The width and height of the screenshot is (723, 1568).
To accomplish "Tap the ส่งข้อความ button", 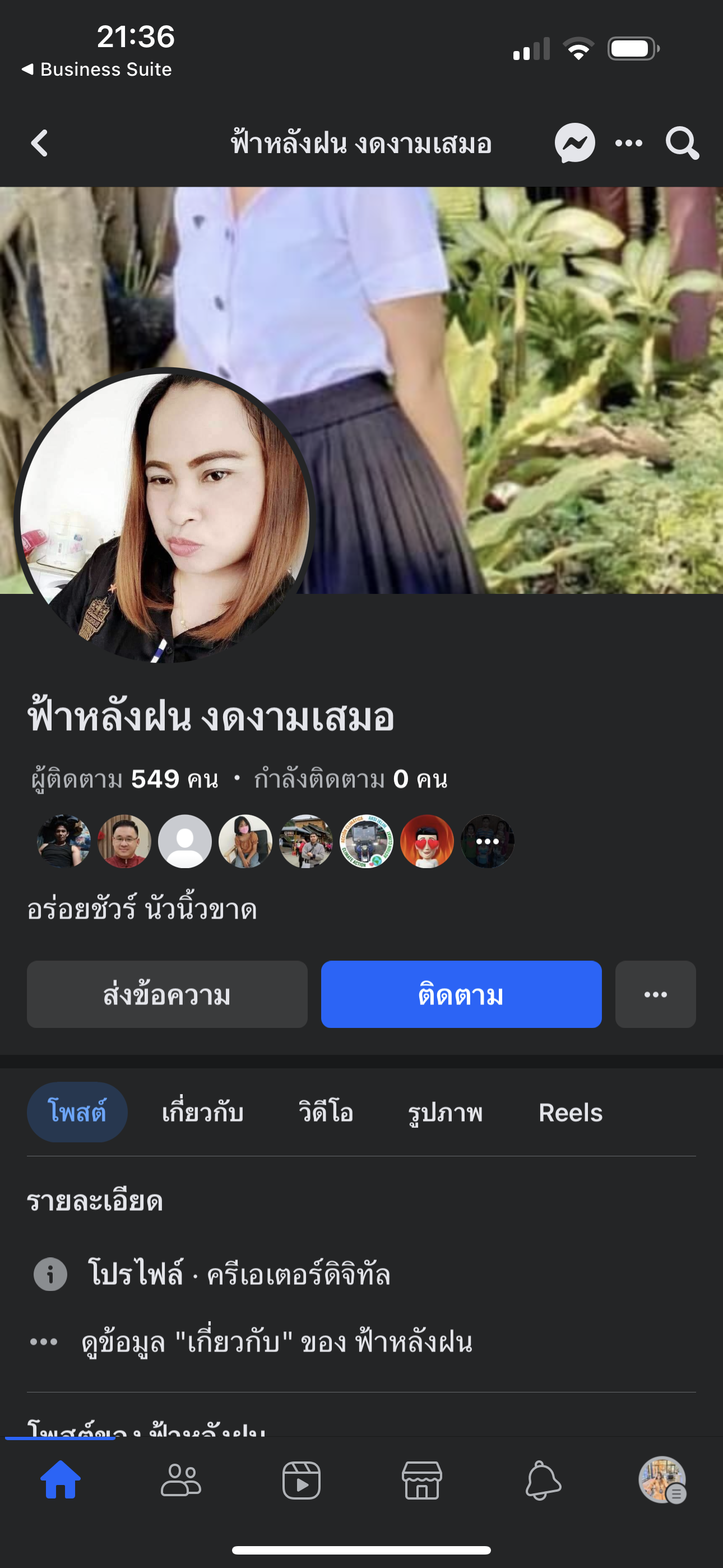I will 167,995.
